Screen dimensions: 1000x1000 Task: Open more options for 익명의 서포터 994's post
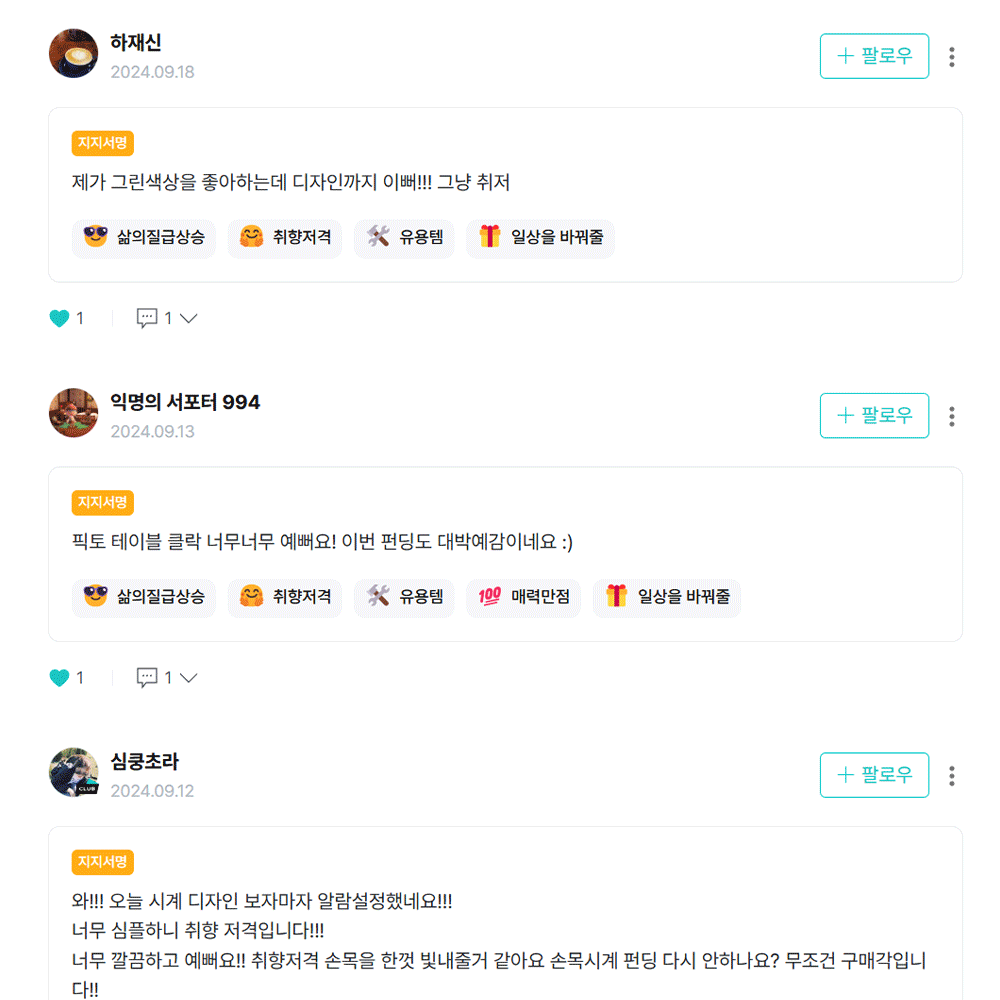pos(952,416)
